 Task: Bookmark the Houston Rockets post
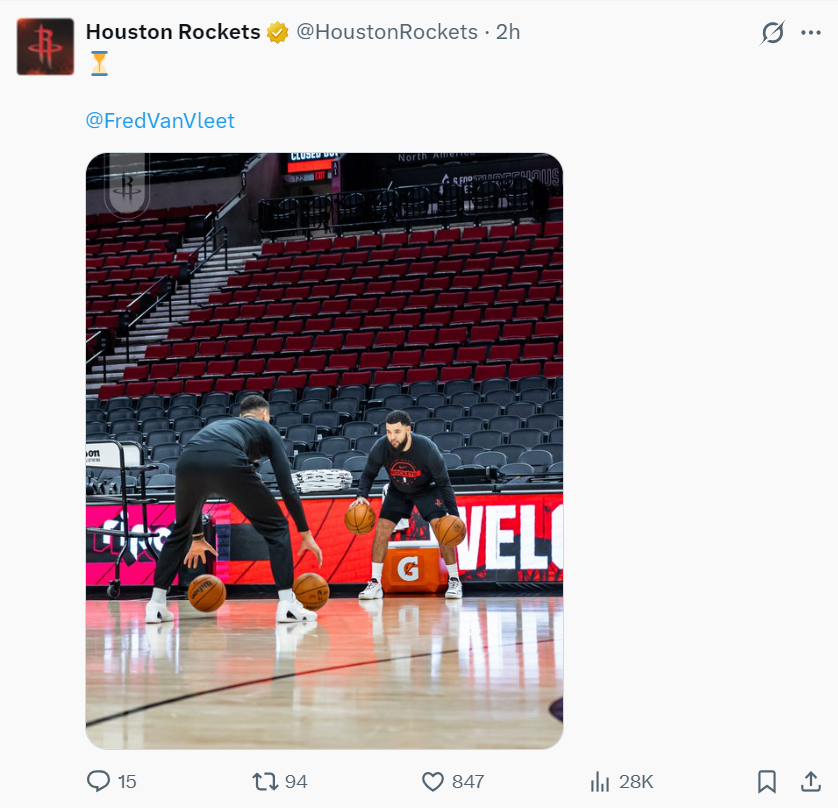[x=767, y=781]
